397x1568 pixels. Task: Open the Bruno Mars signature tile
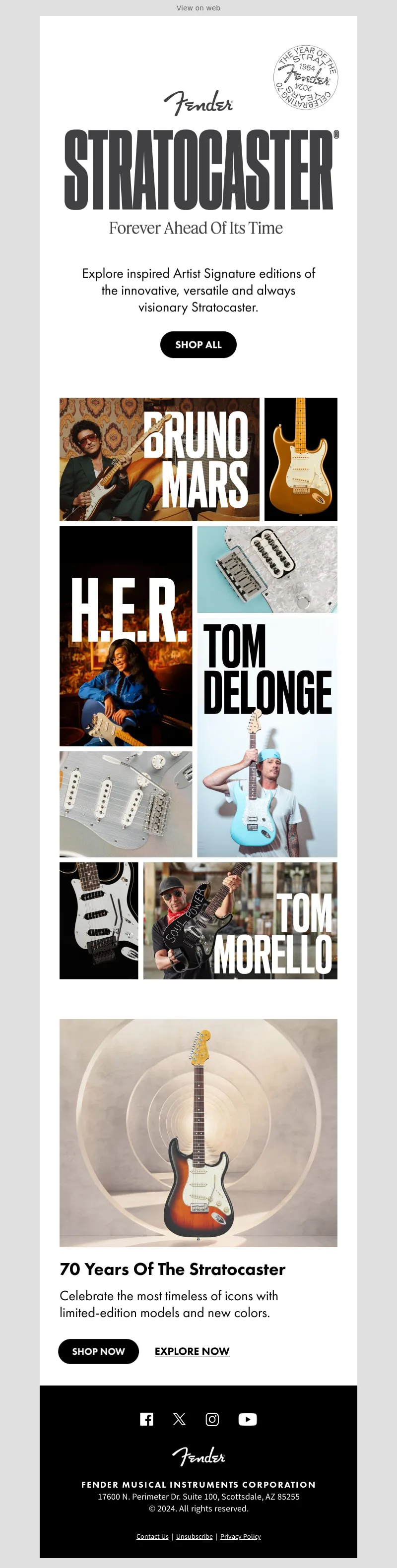point(159,459)
